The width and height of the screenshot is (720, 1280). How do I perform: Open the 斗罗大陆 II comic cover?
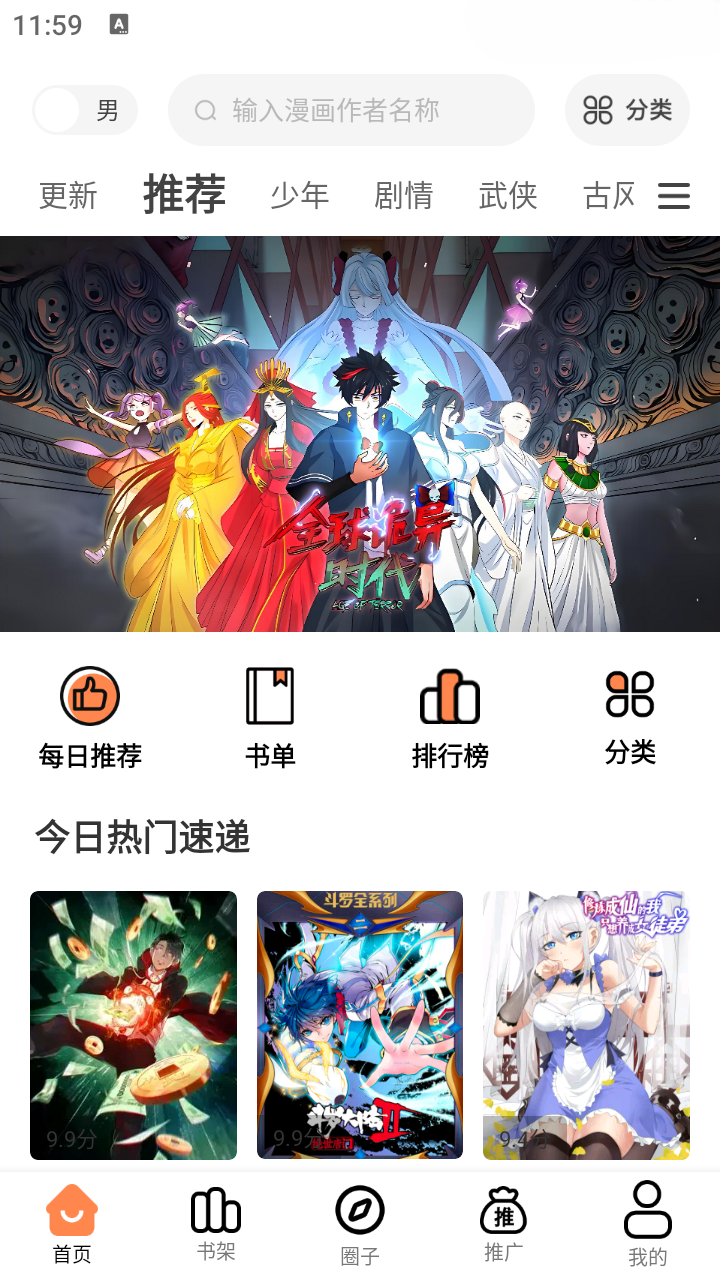pos(360,1025)
